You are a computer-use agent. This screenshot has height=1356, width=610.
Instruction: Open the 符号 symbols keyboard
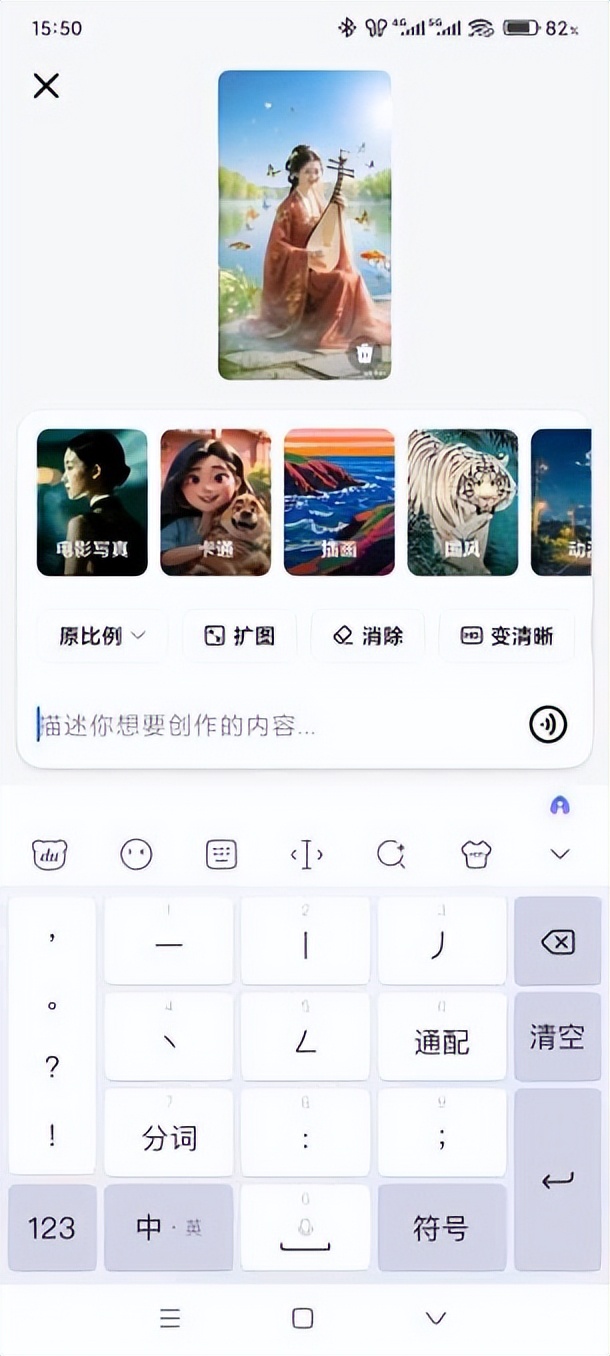[441, 1228]
